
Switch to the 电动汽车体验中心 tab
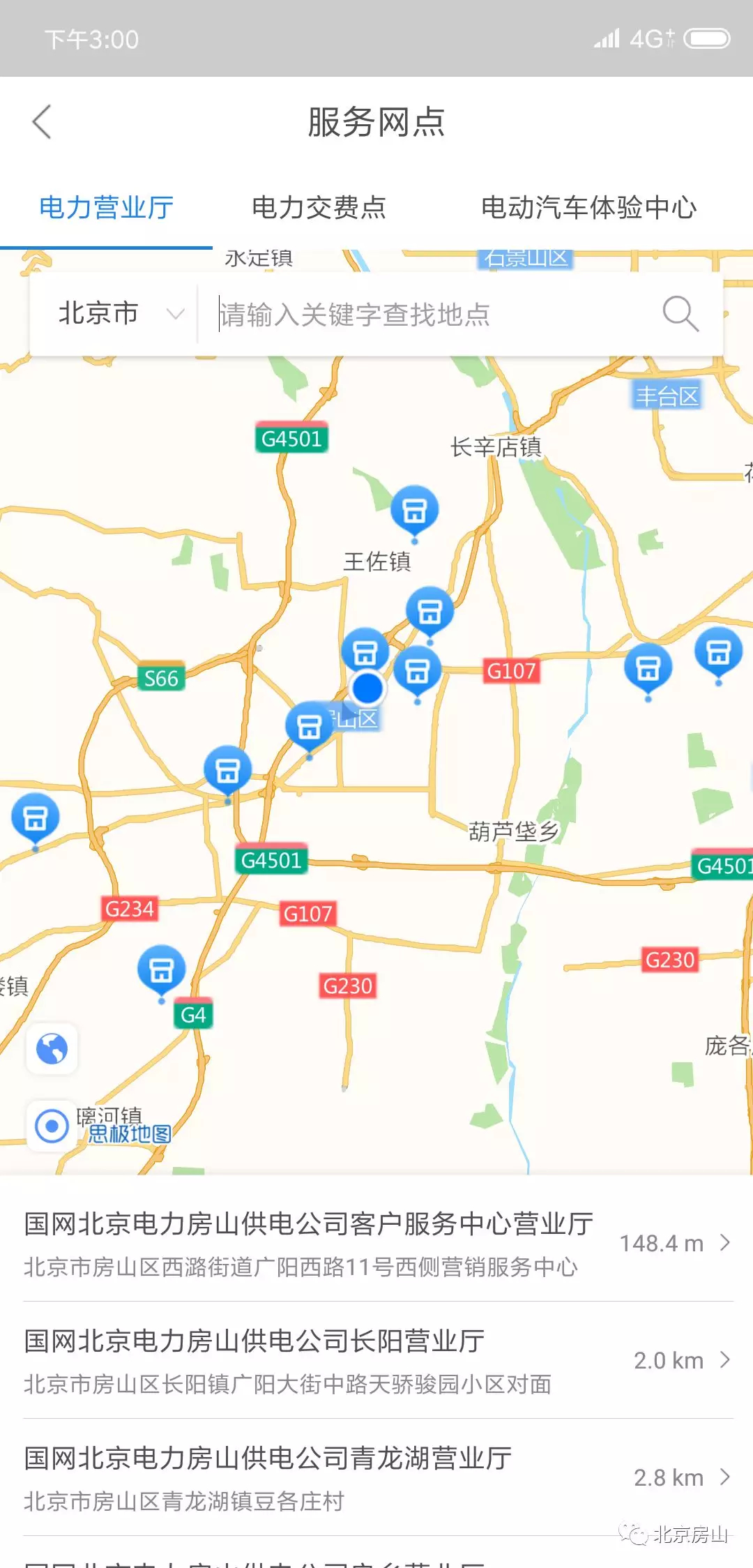(x=588, y=208)
